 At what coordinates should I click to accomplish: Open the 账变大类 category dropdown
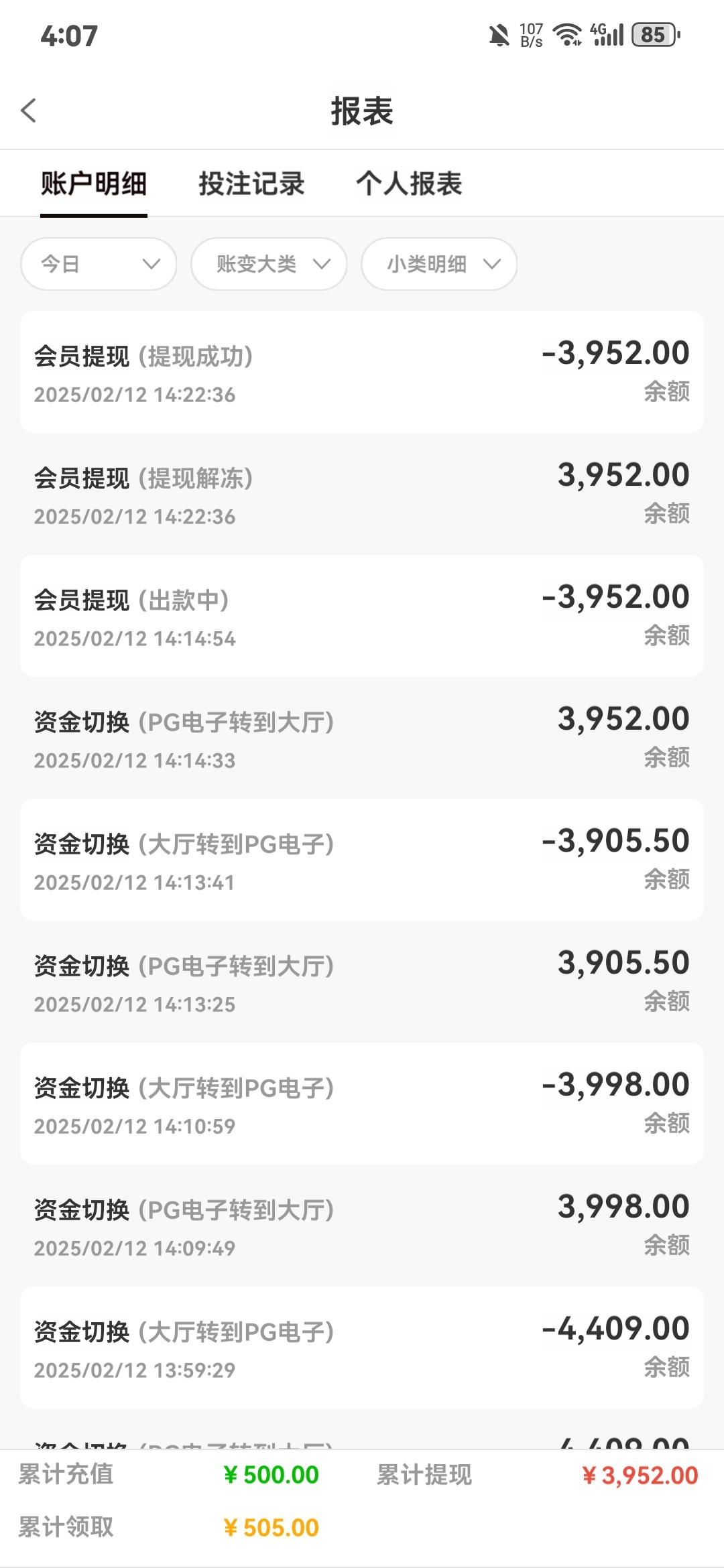click(269, 264)
